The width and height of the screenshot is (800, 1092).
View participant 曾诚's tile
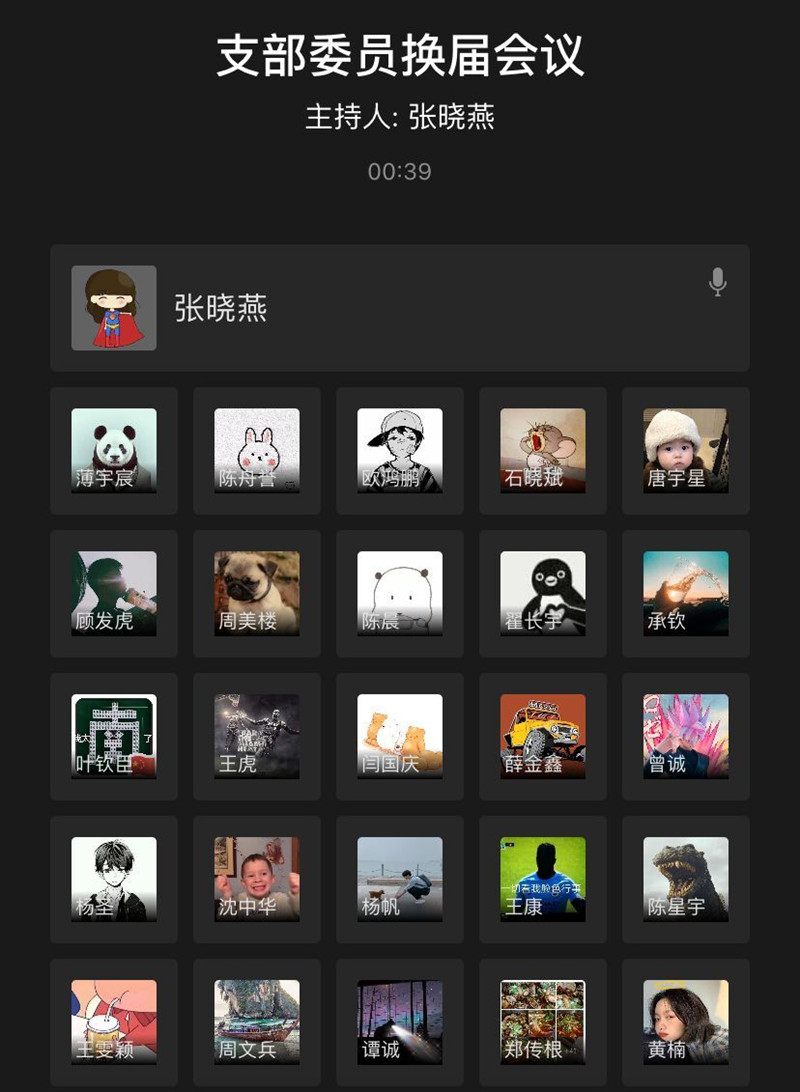[x=686, y=737]
